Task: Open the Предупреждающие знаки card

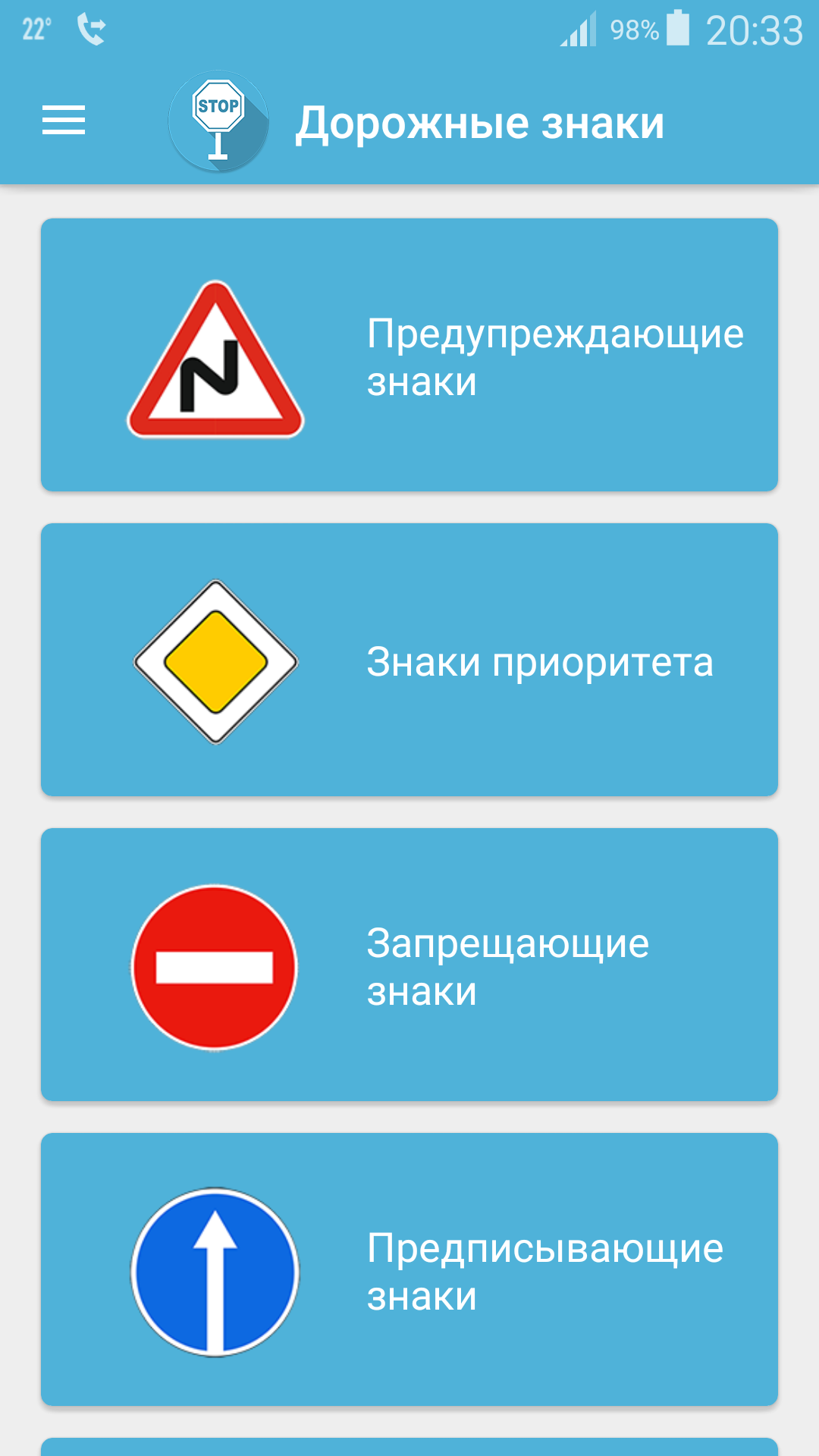Action: [409, 355]
